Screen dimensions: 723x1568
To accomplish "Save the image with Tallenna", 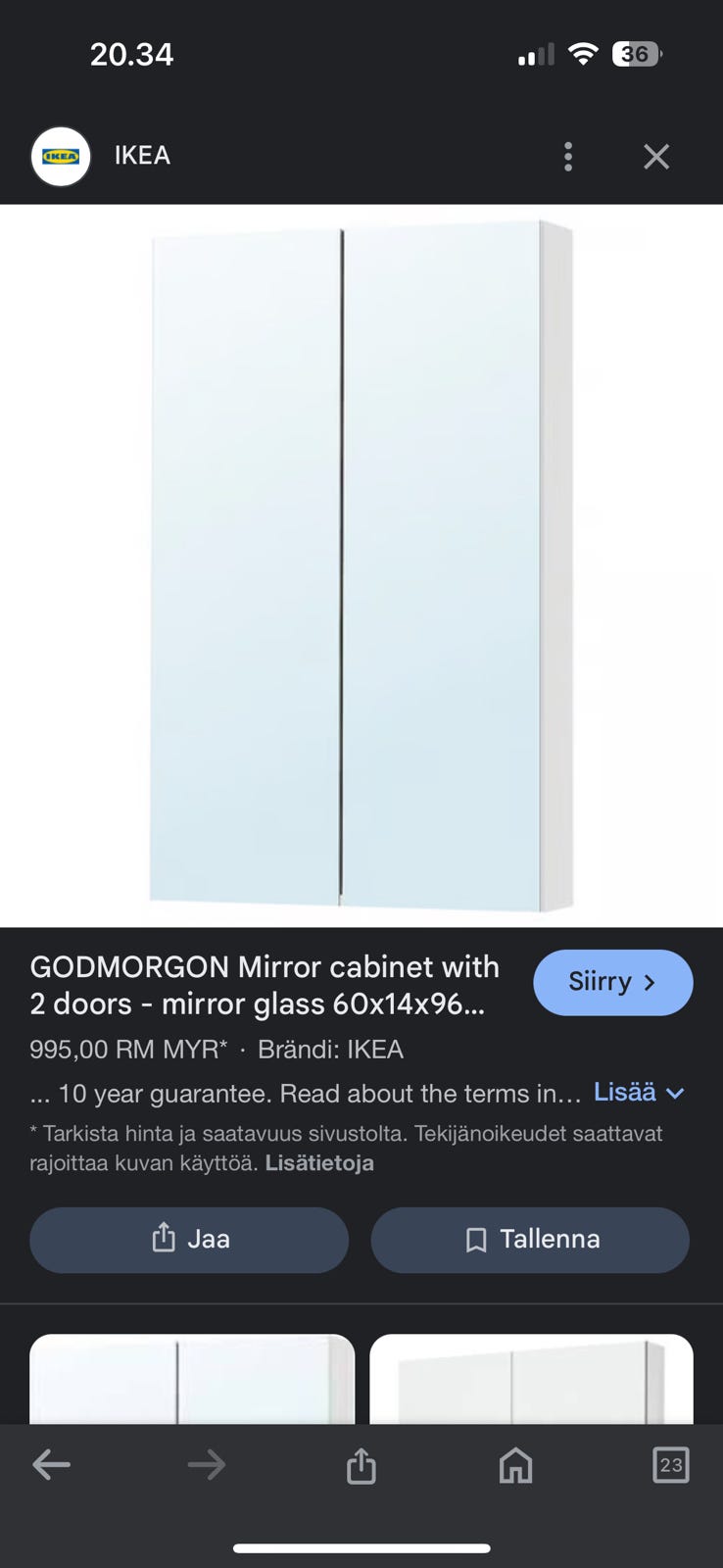I will 530,1240.
